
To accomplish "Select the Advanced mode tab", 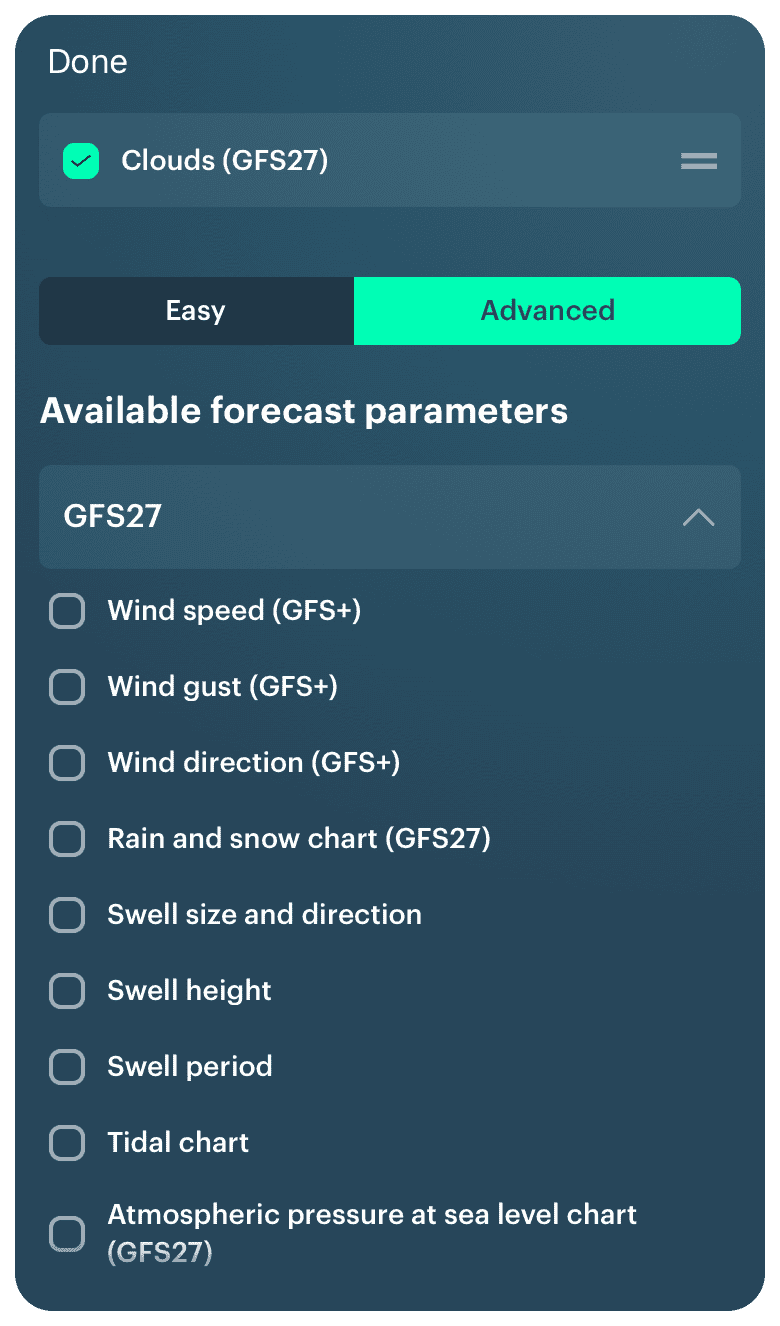I will [x=547, y=311].
